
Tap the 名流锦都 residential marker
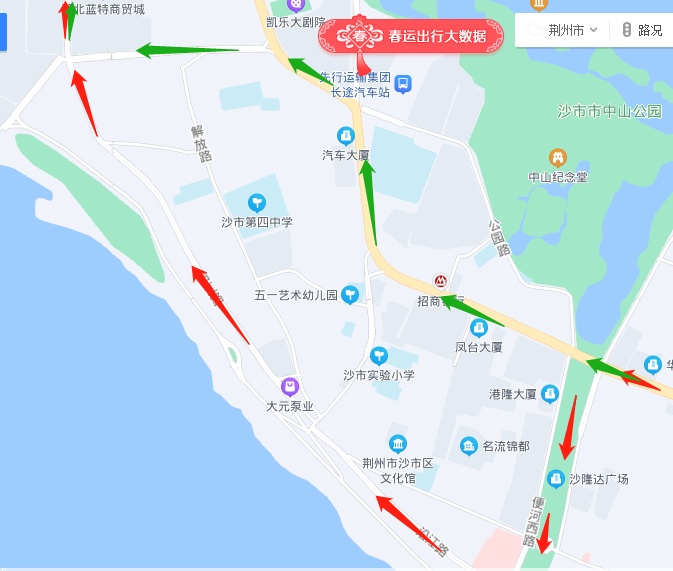point(468,445)
